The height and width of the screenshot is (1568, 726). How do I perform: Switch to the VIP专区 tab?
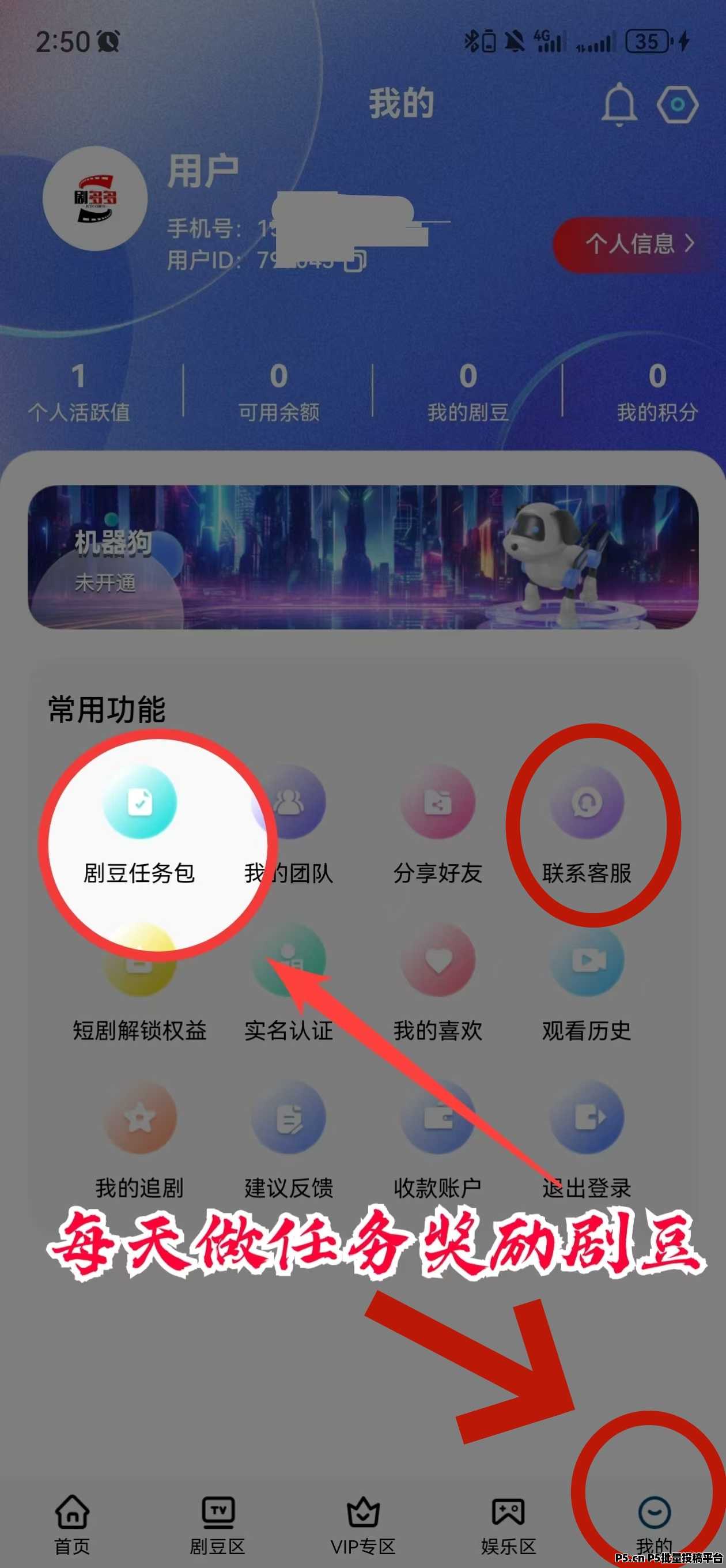362,1523
